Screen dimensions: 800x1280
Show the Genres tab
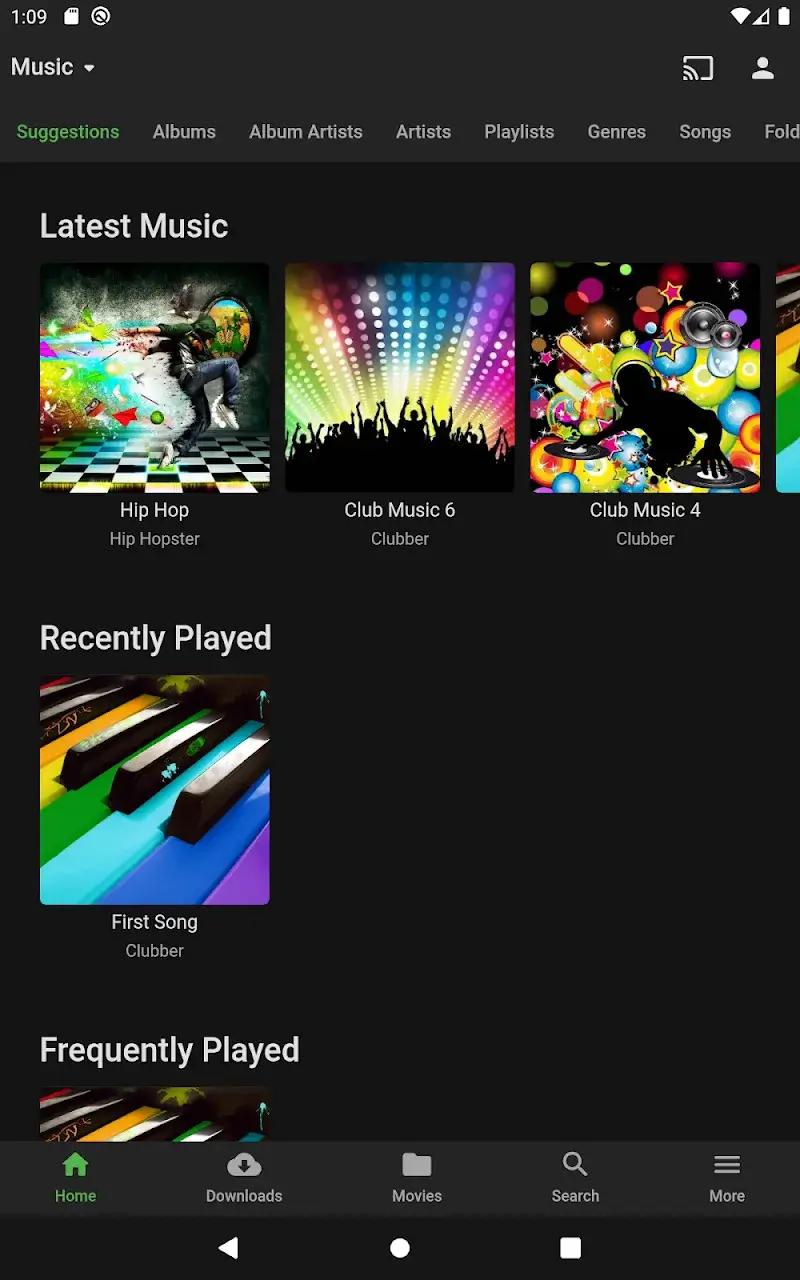click(x=617, y=132)
